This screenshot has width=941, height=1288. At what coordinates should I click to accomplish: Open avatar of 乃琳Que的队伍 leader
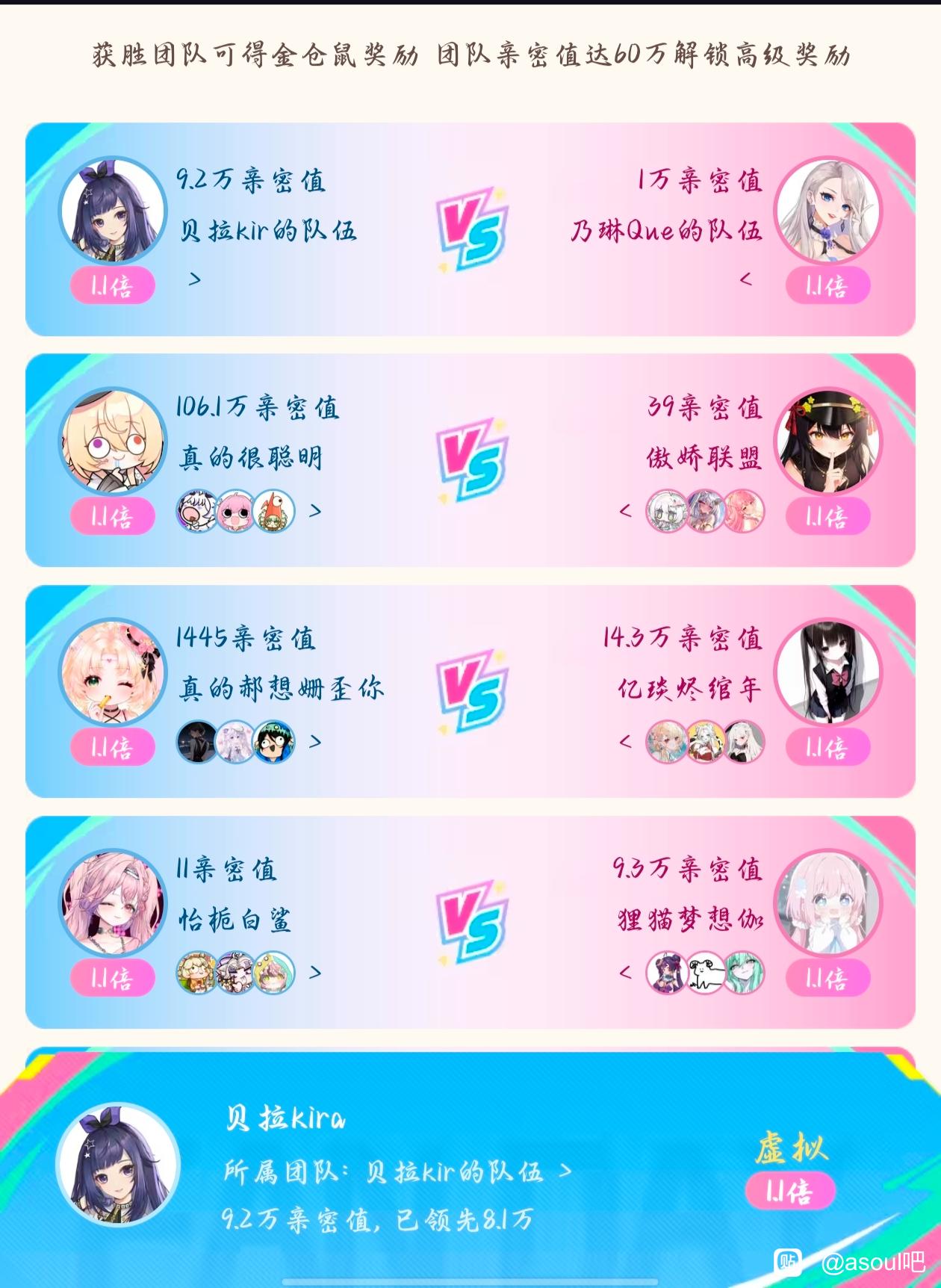click(827, 210)
